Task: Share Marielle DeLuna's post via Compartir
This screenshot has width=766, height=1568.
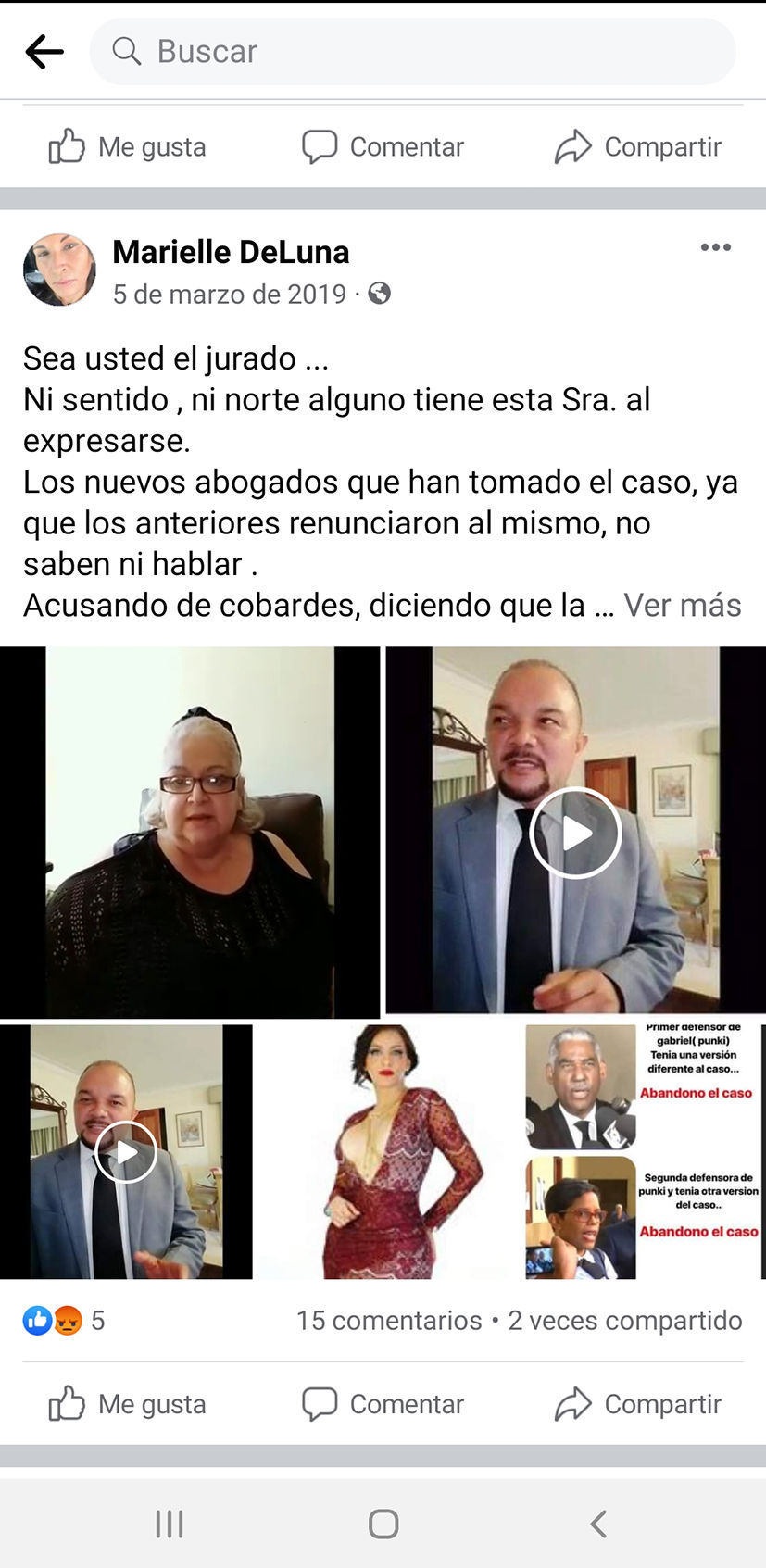Action: (637, 1404)
